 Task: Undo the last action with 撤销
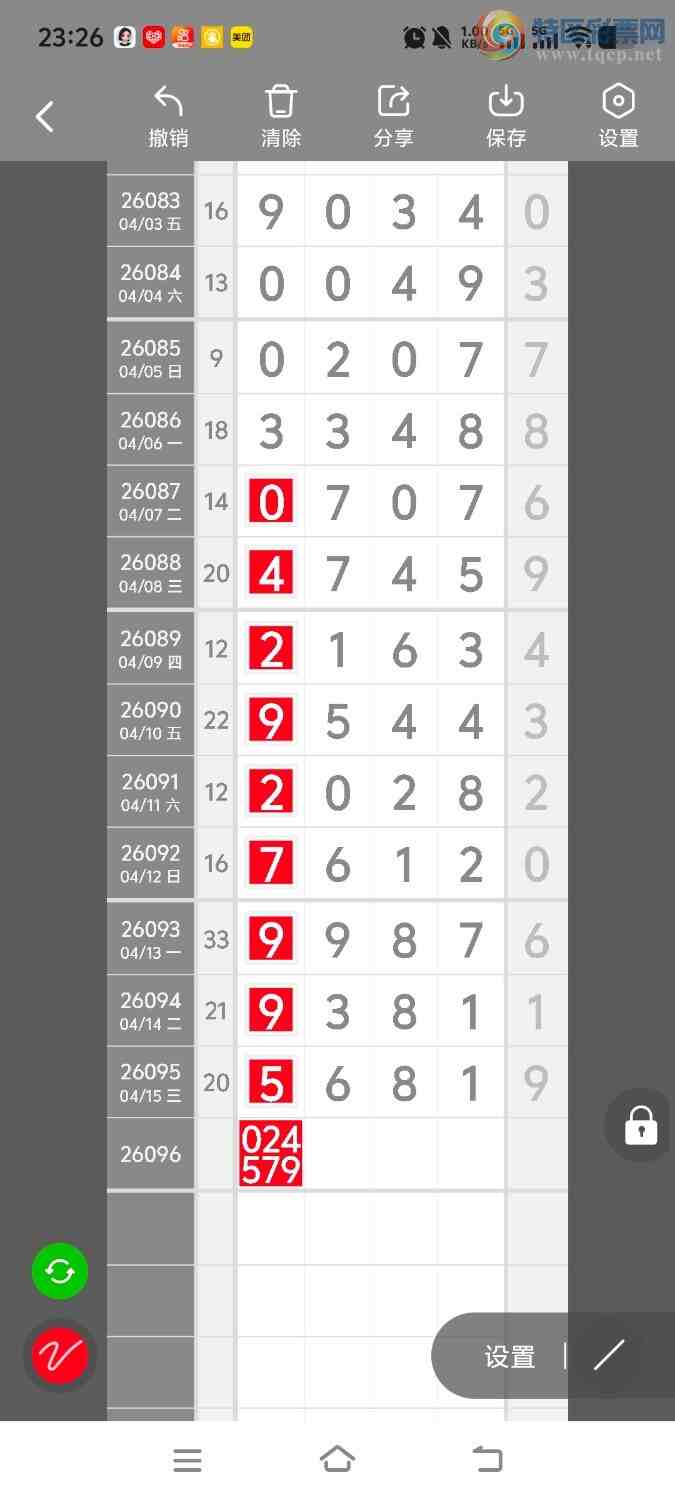[x=168, y=117]
